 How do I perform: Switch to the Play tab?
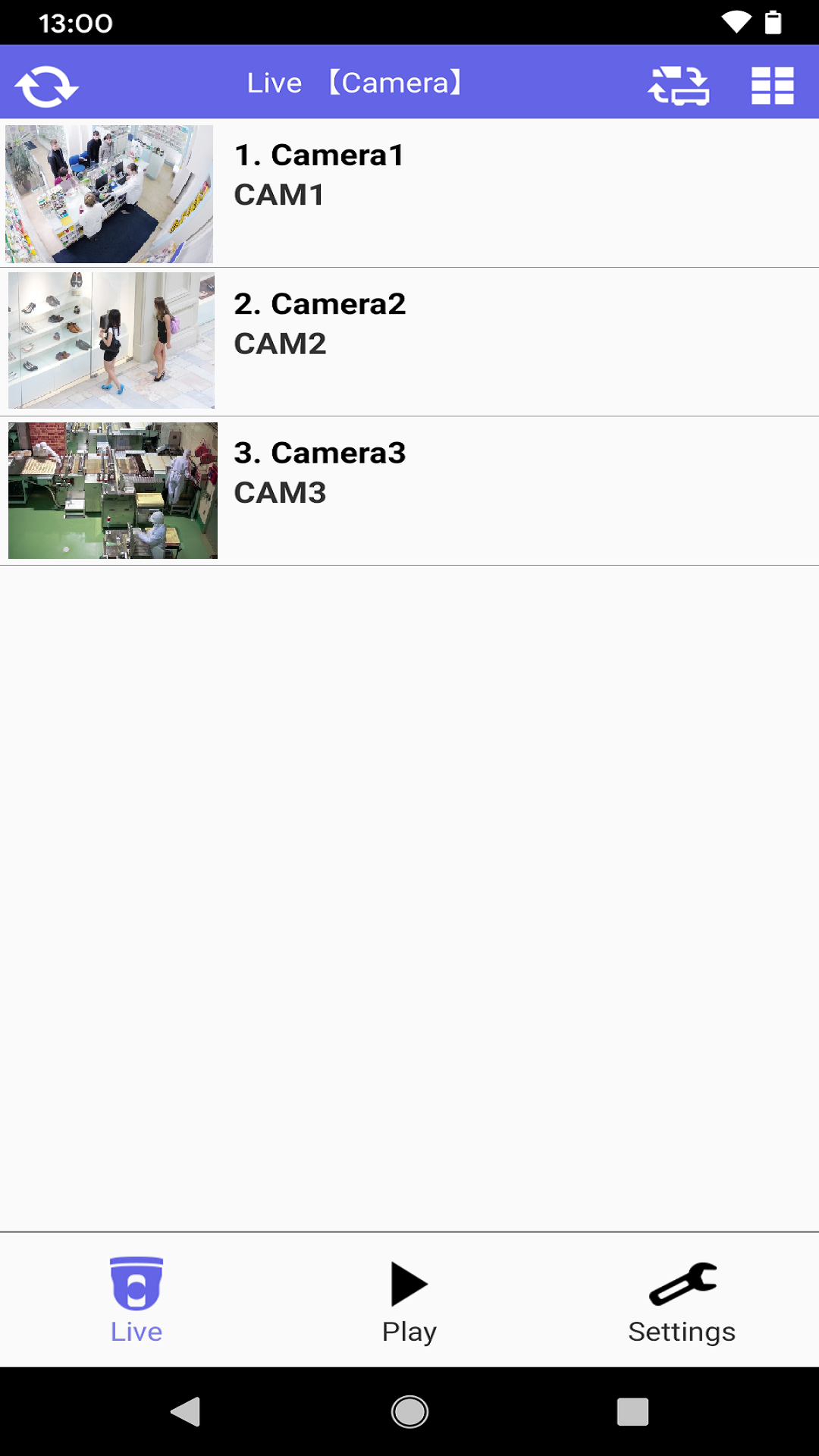[409, 1299]
